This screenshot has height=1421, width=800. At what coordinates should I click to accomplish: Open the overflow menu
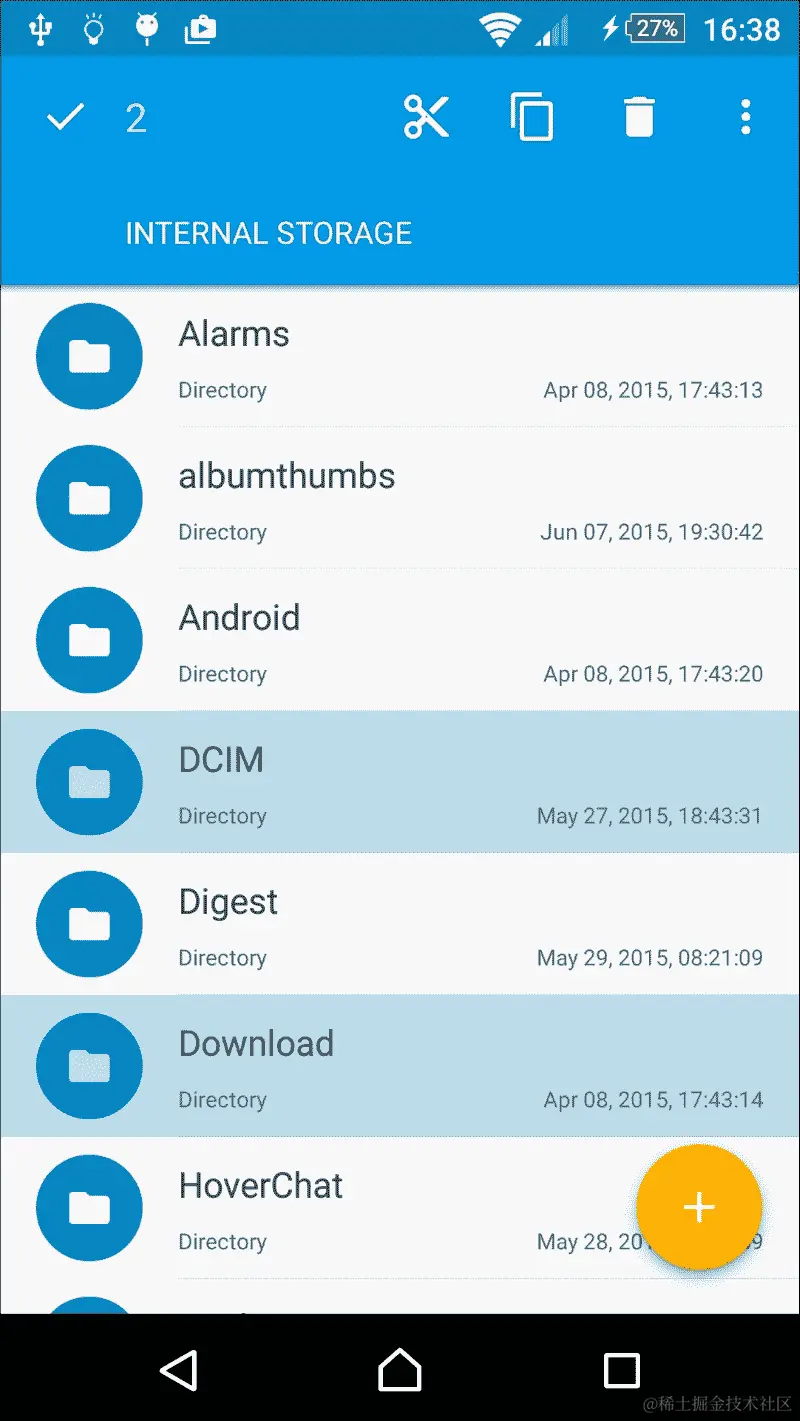point(745,117)
